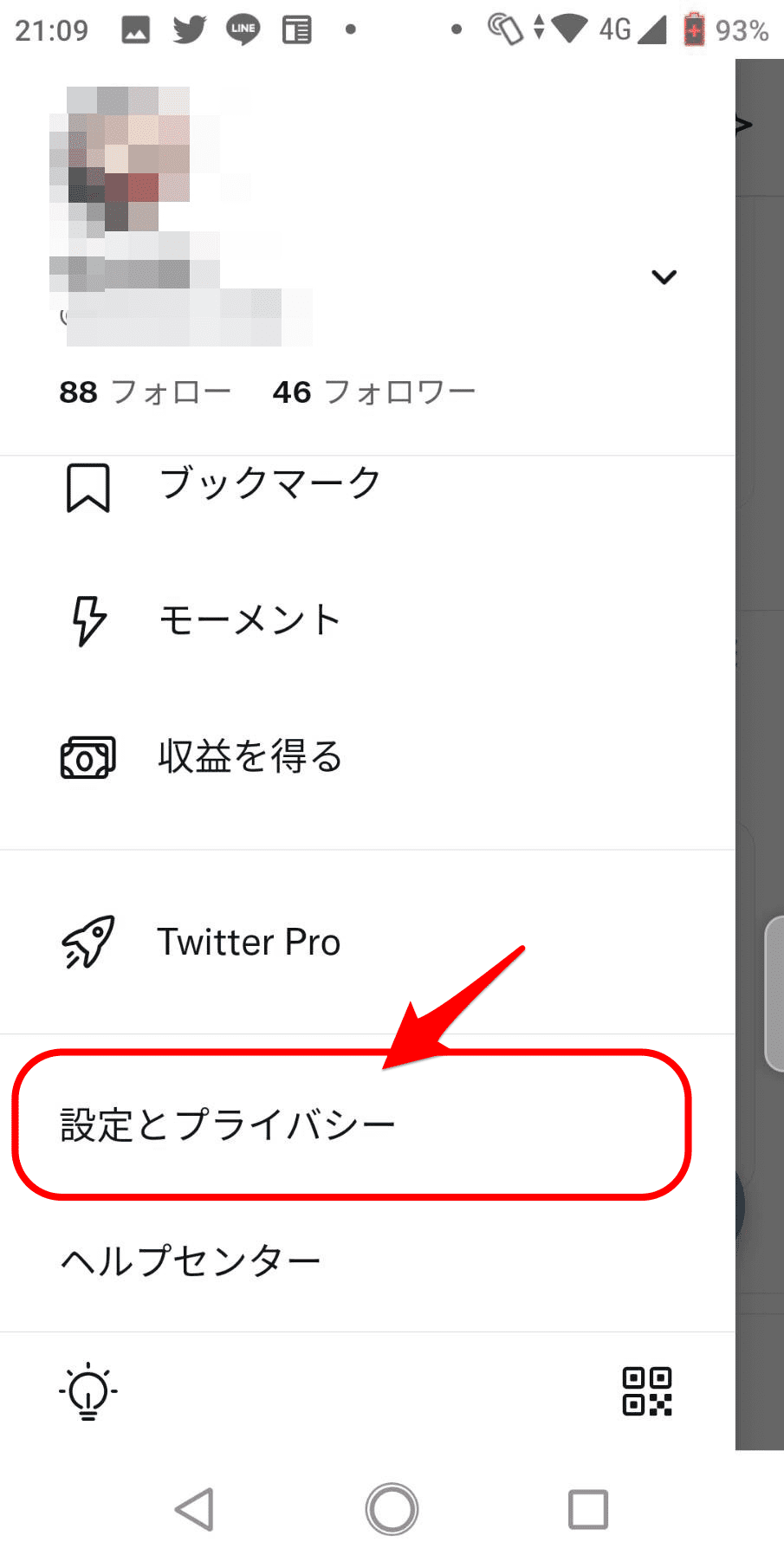The image size is (784, 1568).
Task: Select 収益を得る (Monetization)
Action: point(249,757)
